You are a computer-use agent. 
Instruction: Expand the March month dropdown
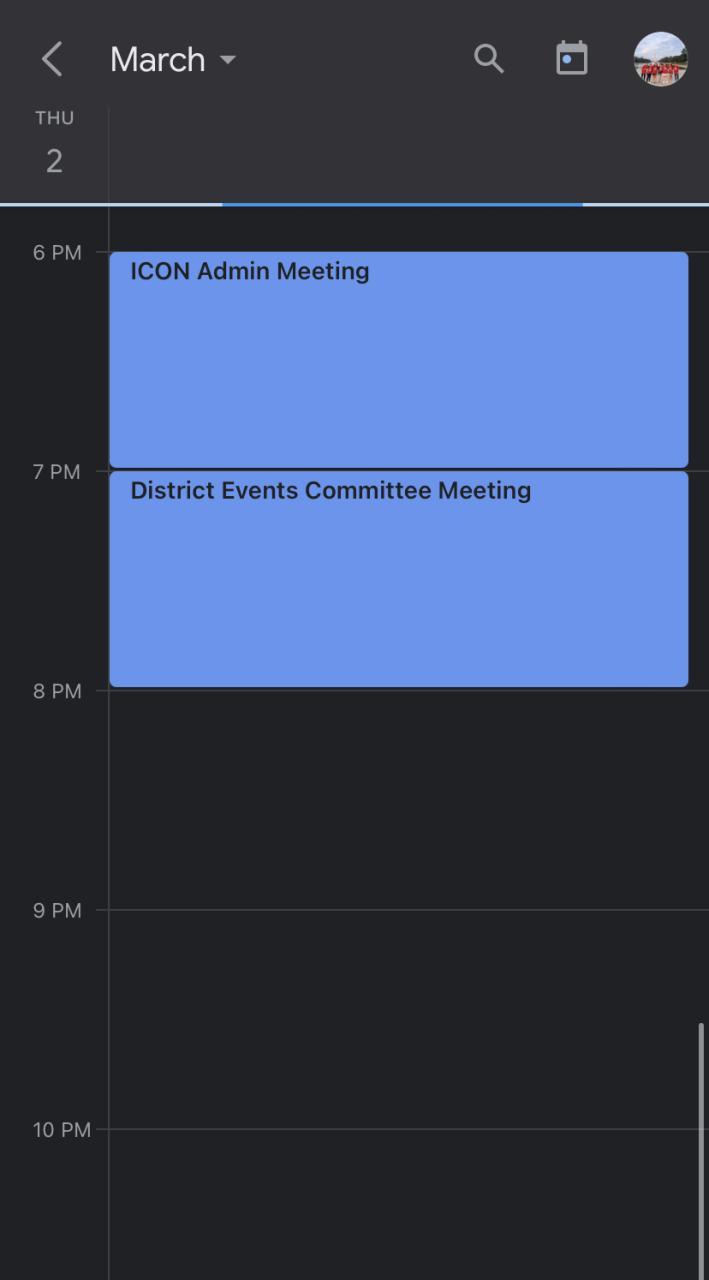click(x=173, y=60)
